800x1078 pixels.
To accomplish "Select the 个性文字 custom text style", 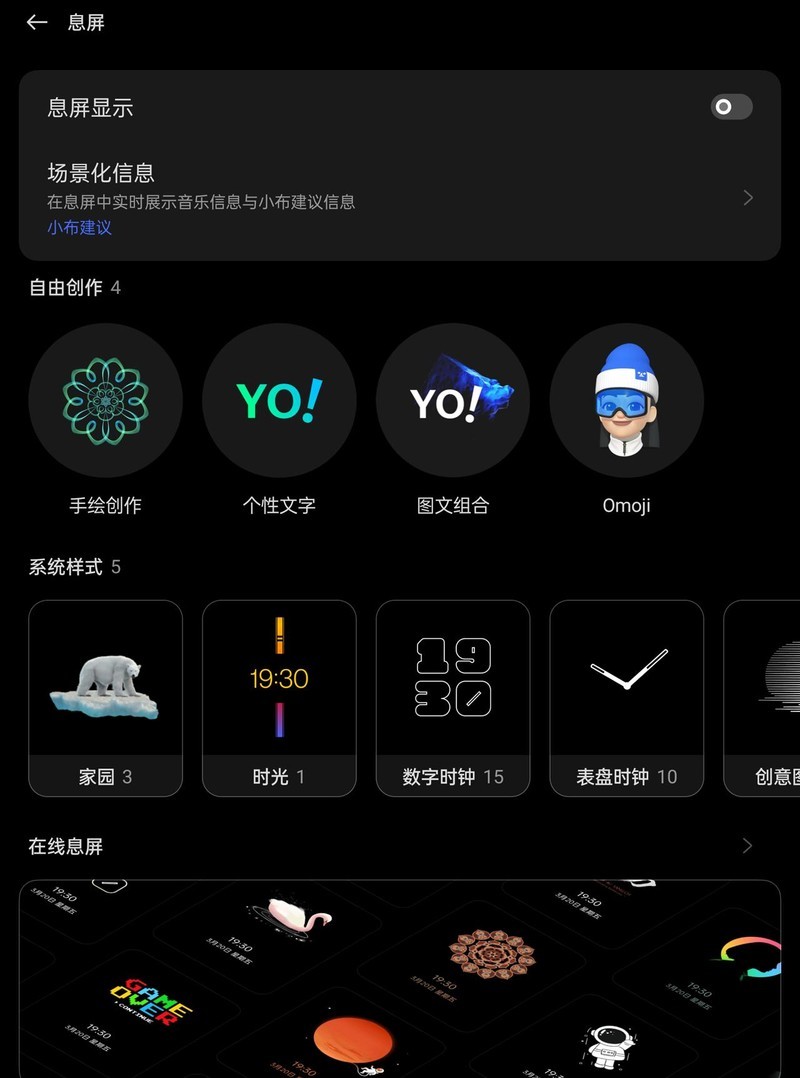I will click(x=279, y=400).
